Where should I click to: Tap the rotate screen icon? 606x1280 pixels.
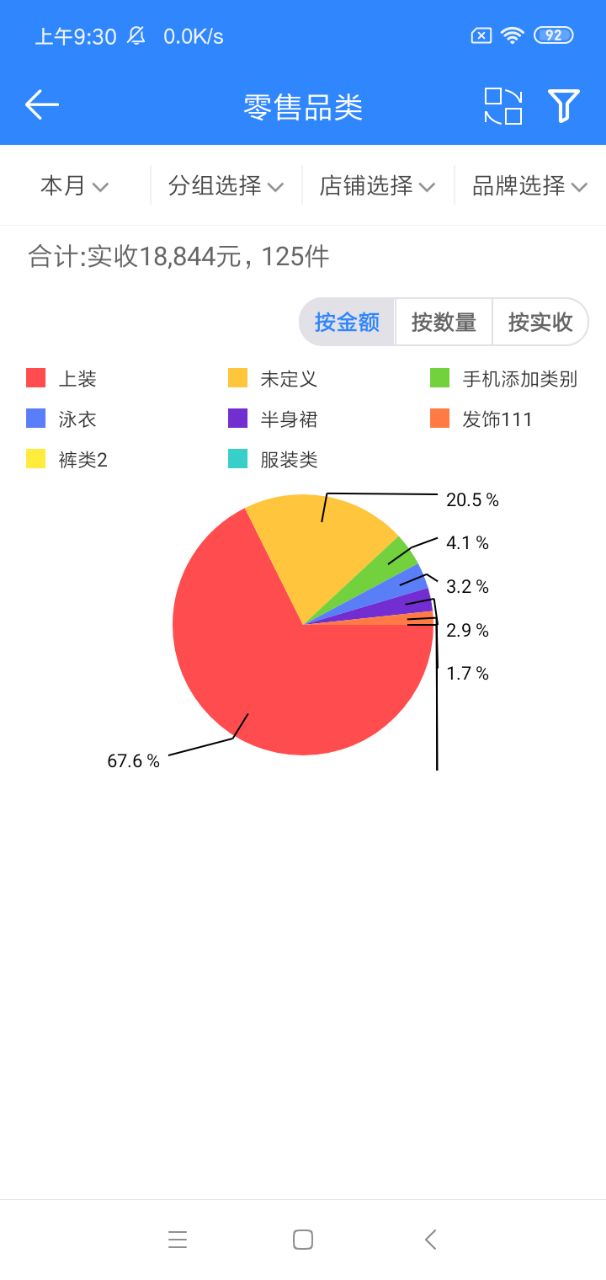[503, 106]
